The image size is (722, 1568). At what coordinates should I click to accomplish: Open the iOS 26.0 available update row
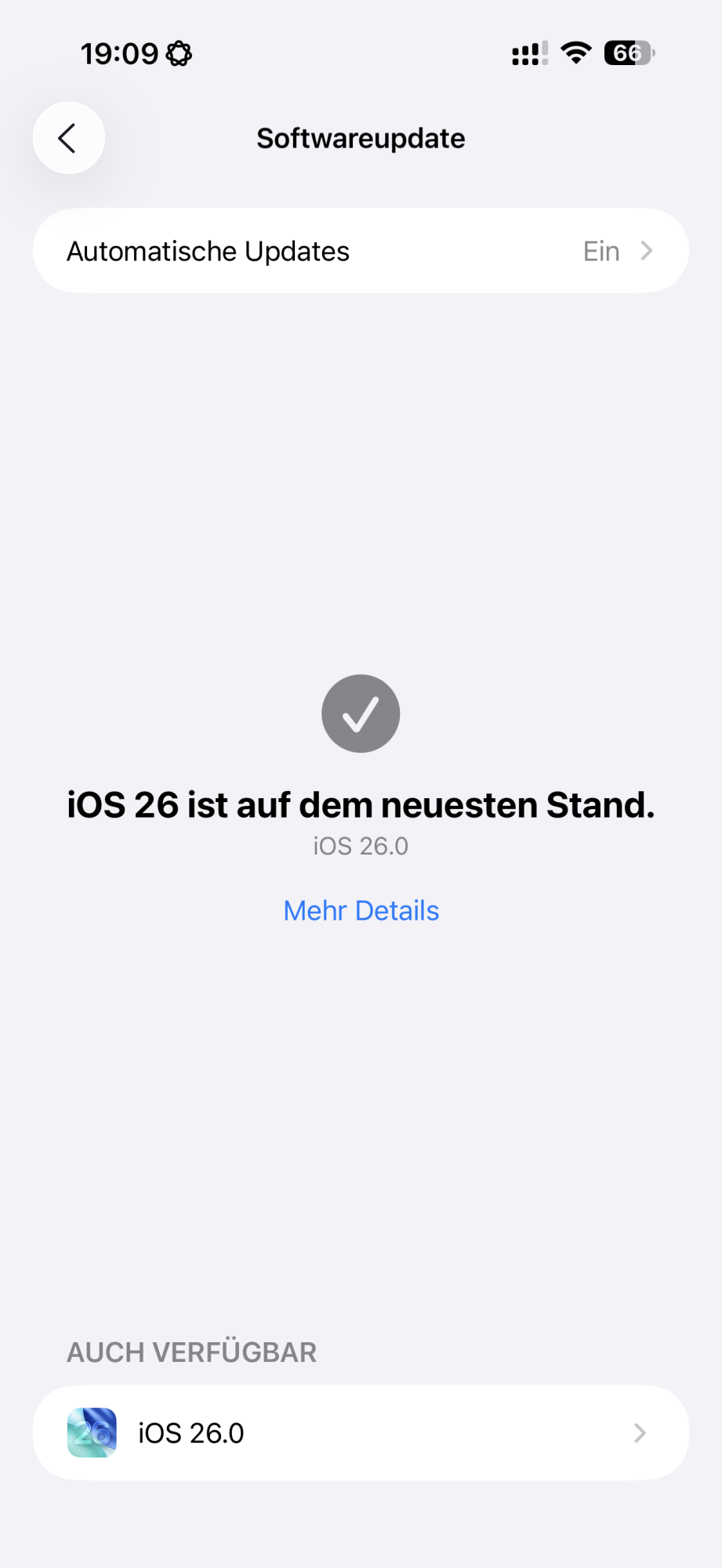[x=361, y=1432]
